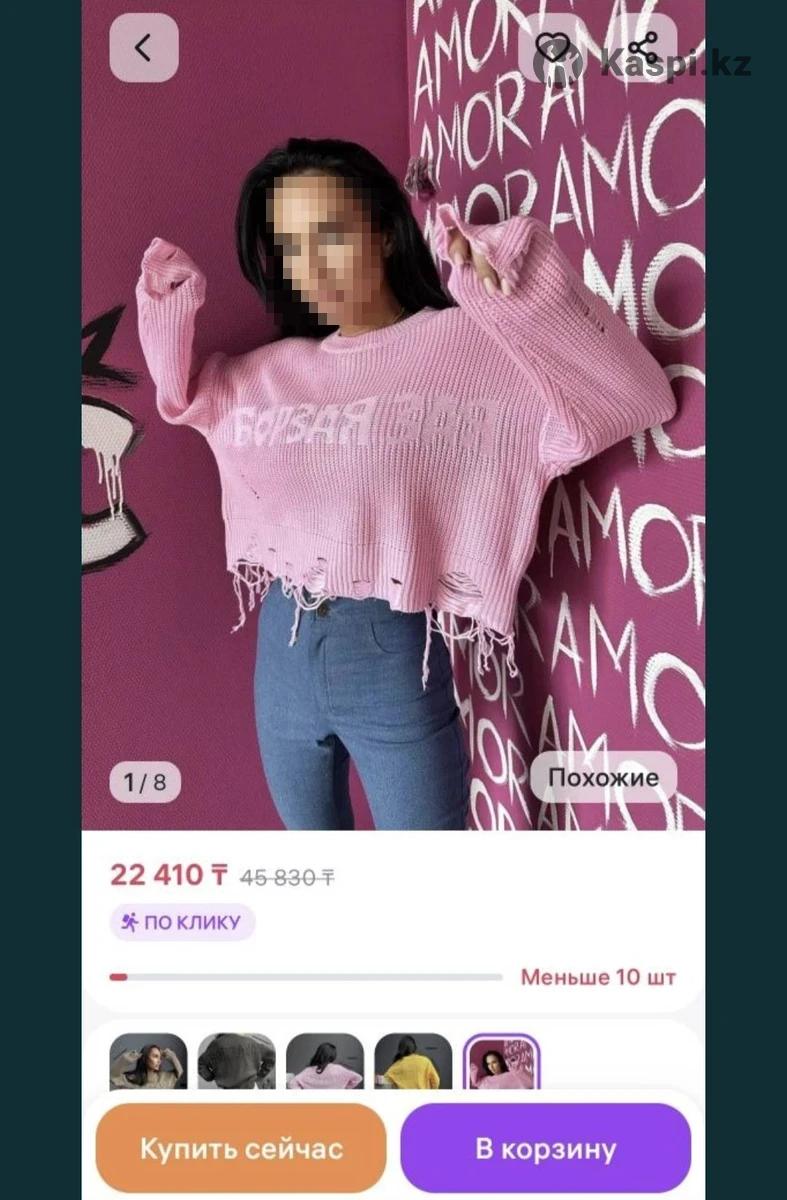Select the yellow sweater thumbnail
The width and height of the screenshot is (787, 1200).
click(x=413, y=1062)
